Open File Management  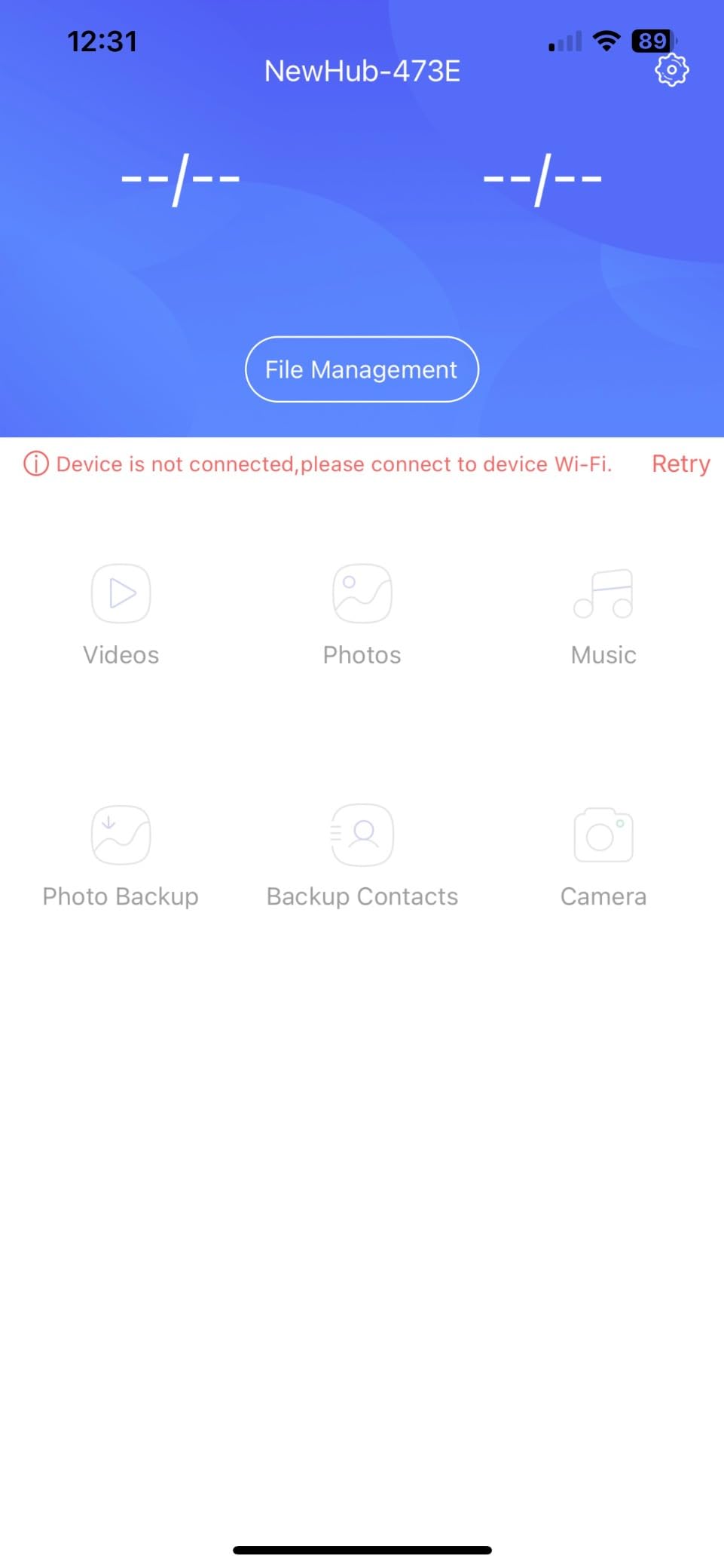click(x=362, y=369)
